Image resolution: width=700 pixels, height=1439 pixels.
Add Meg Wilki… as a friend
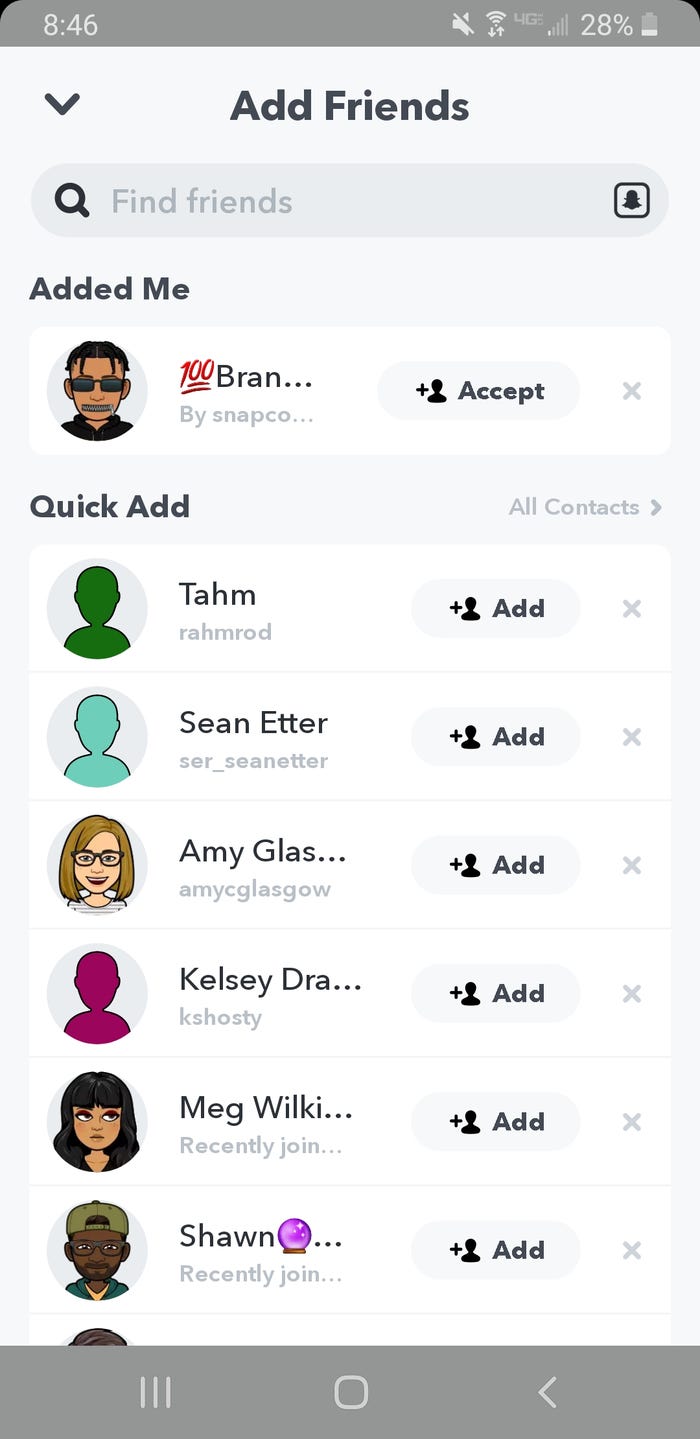pyautogui.click(x=496, y=1122)
